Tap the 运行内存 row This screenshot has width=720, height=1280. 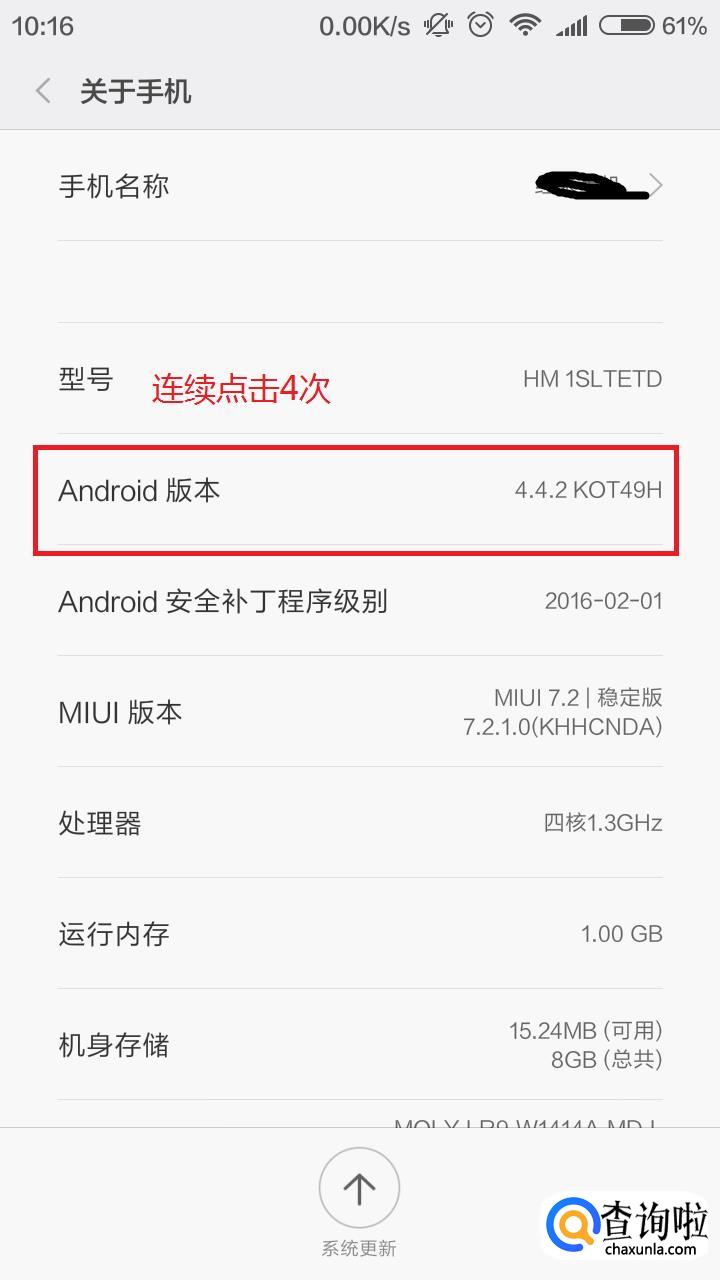360,934
